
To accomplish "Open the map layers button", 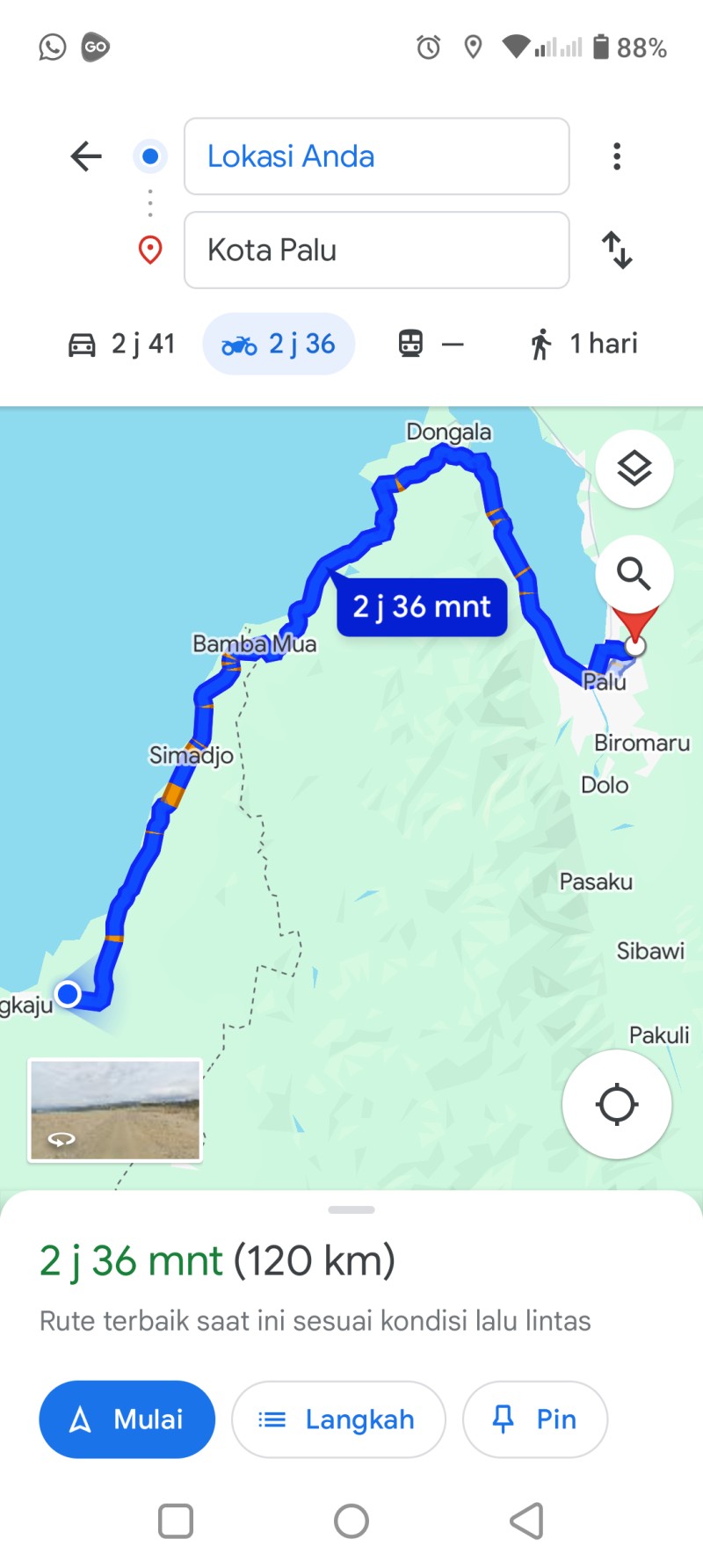I will click(x=634, y=468).
